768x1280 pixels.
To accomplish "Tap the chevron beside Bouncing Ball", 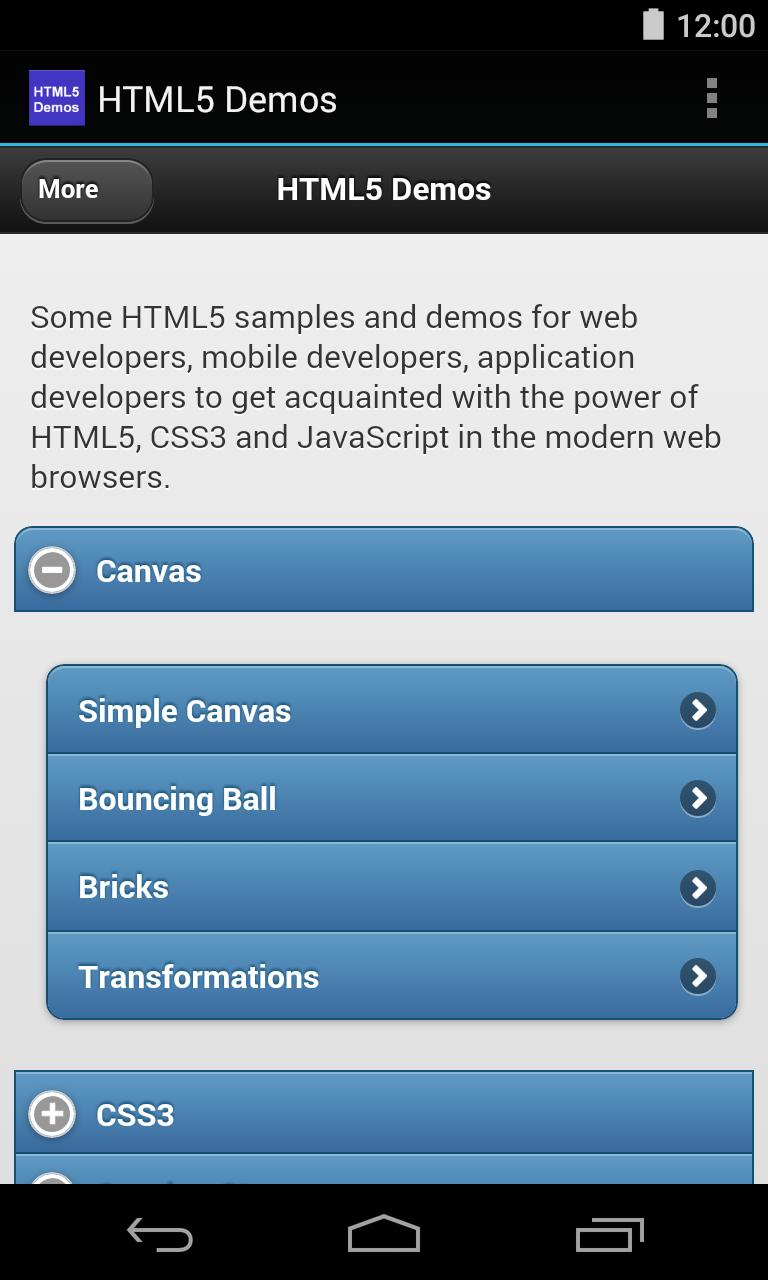I will click(697, 798).
